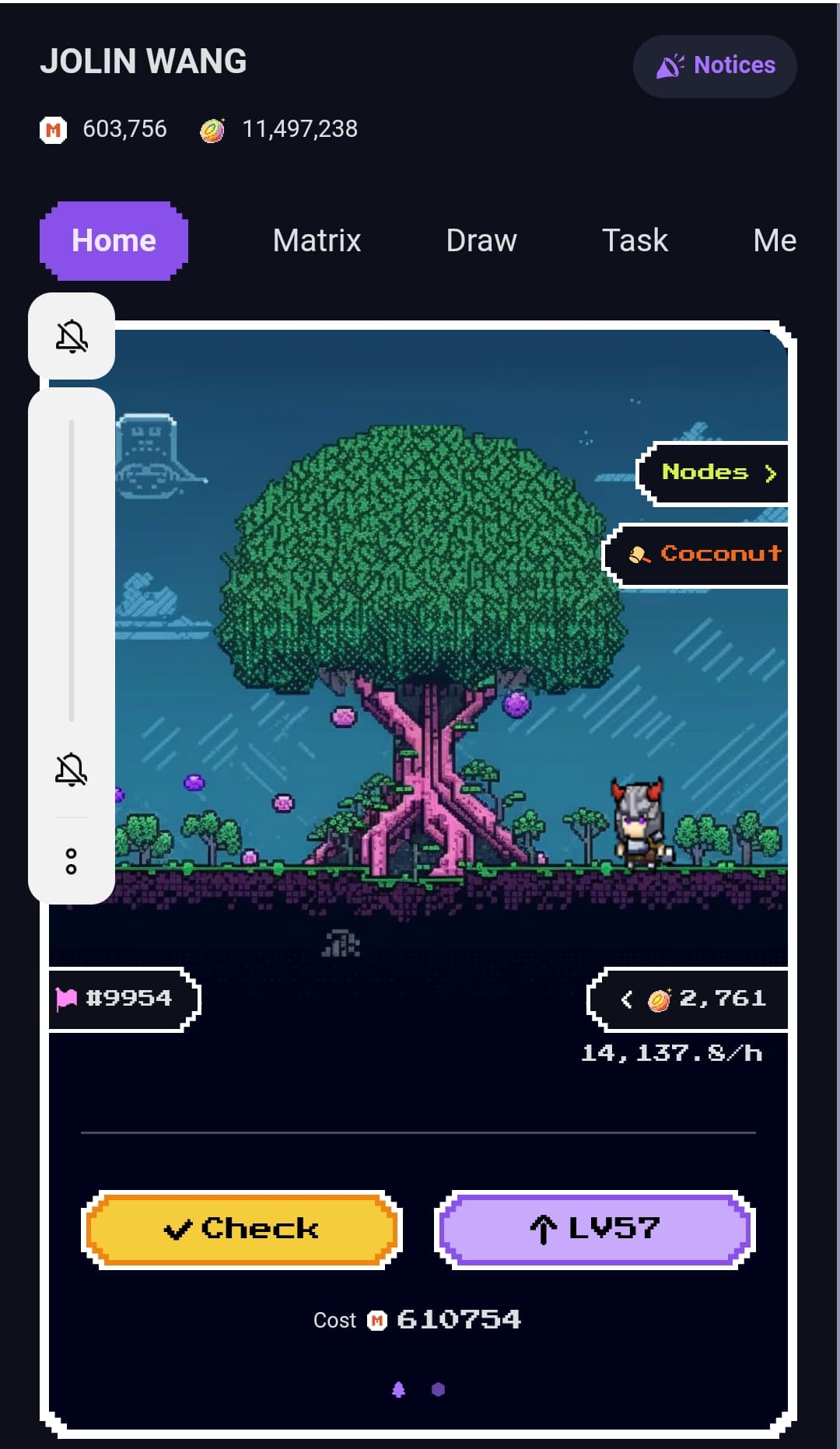This screenshot has height=1449, width=840.
Task: Switch to the Matrix tab
Action: (x=317, y=240)
